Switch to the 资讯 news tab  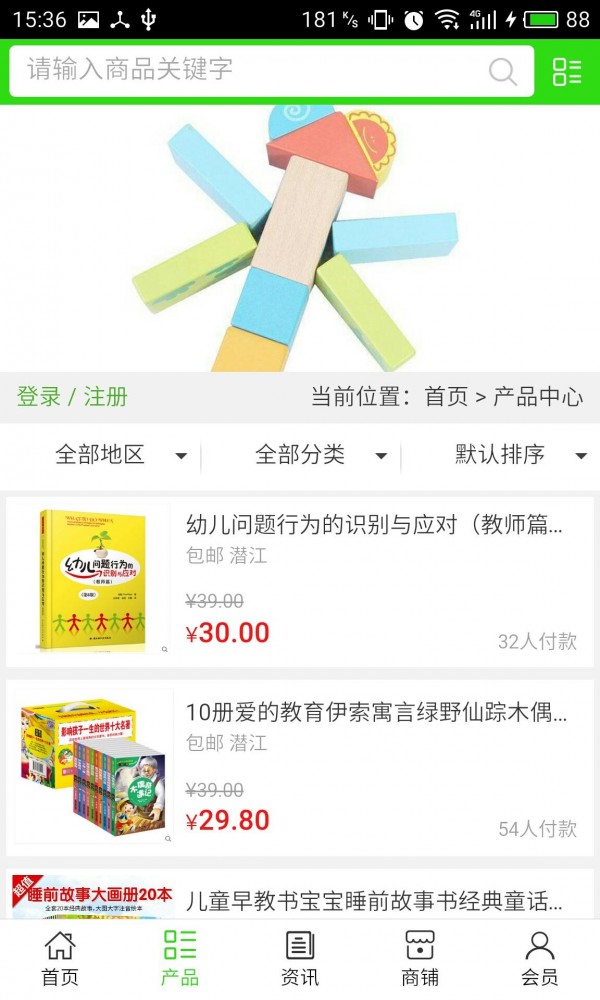click(300, 958)
